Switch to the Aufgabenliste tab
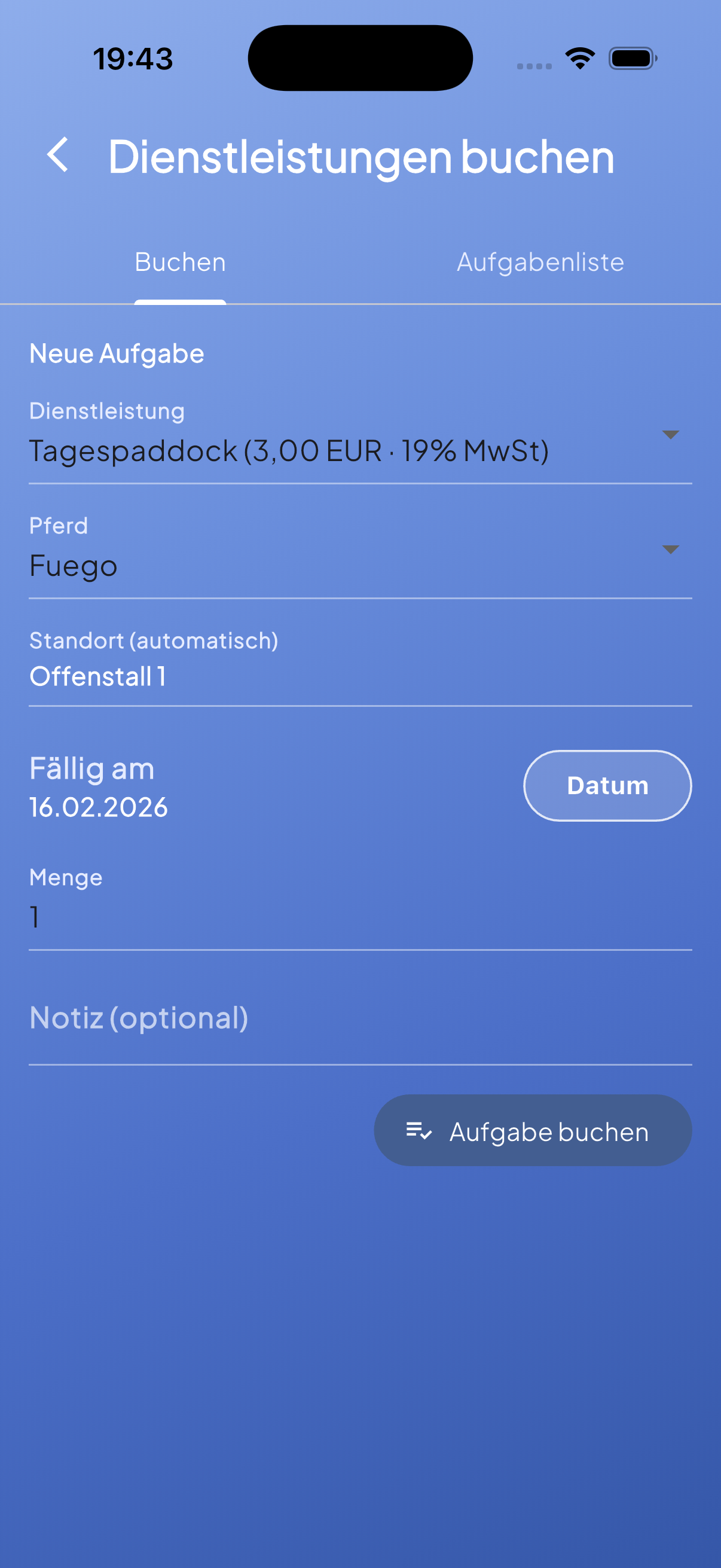The image size is (721, 1568). coord(540,263)
